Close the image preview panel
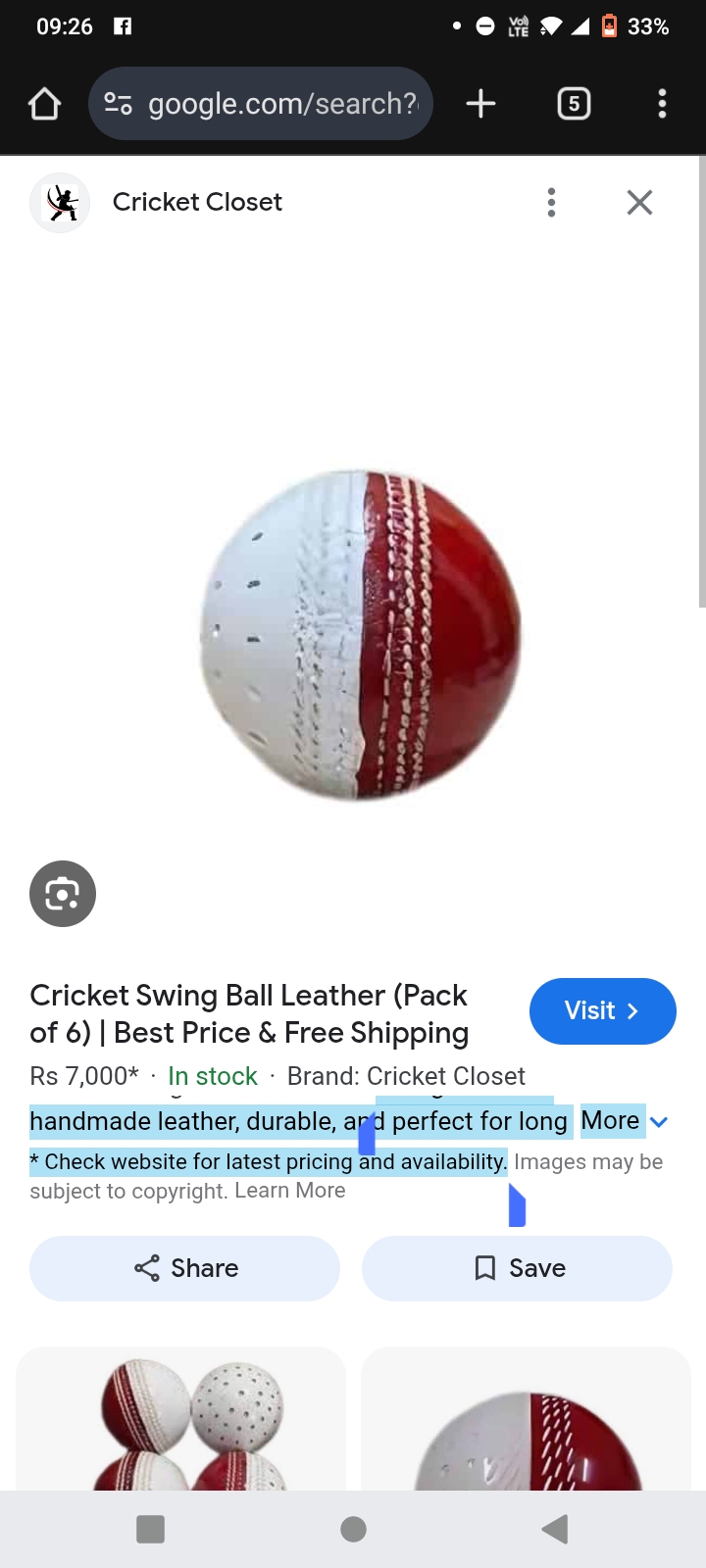 point(639,203)
